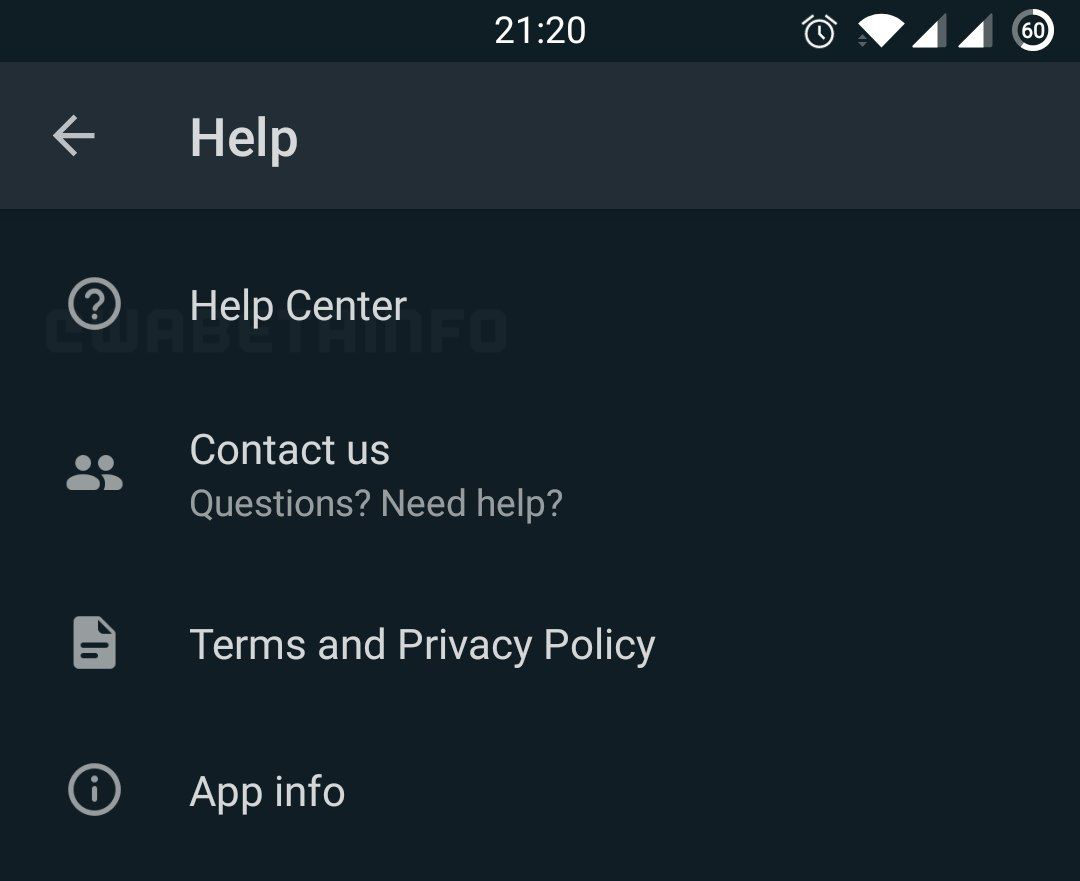The width and height of the screenshot is (1080, 881).
Task: View Terms and Privacy Policy
Action: [x=422, y=645]
